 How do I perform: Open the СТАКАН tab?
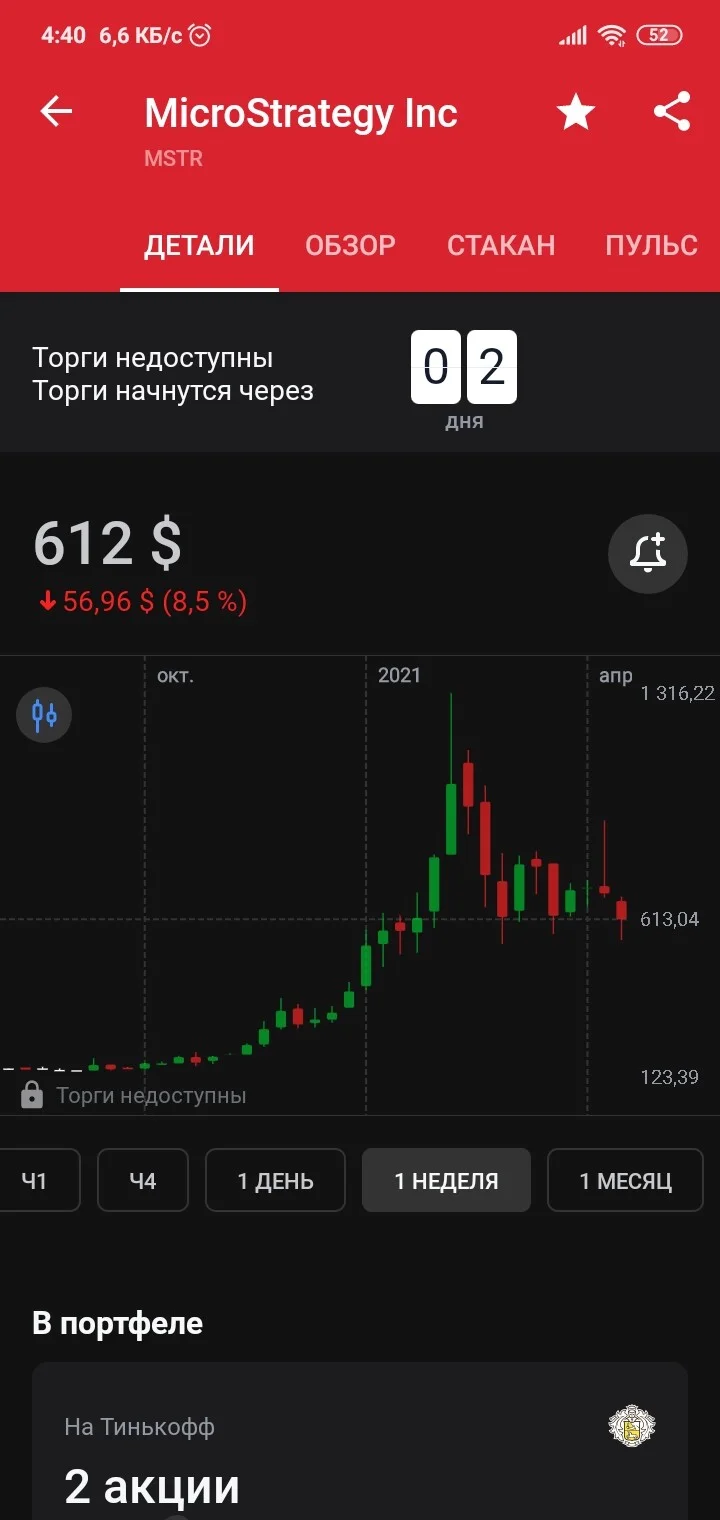pyautogui.click(x=501, y=246)
